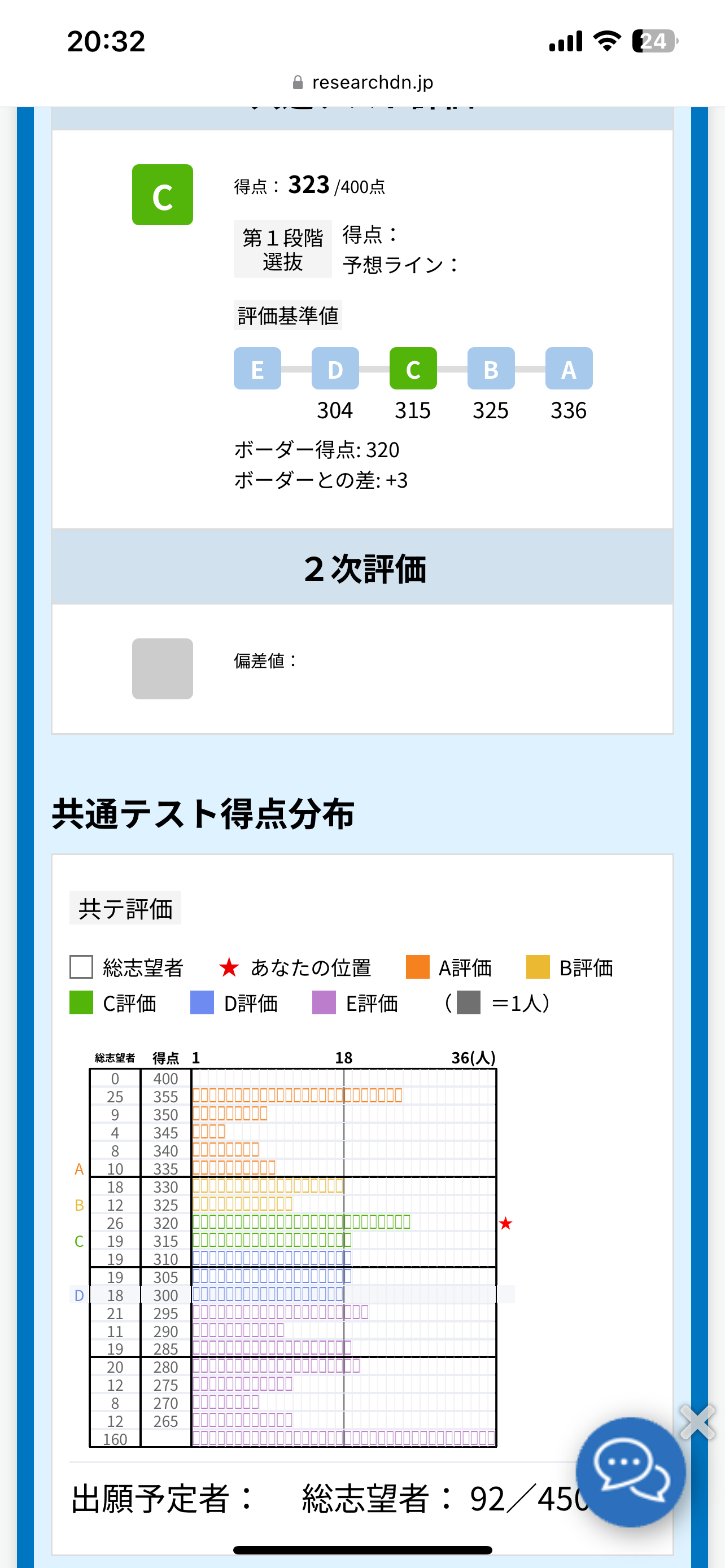Dismiss the chat bubble with the X
Viewport: 725px width, 1568px height.
click(697, 1422)
